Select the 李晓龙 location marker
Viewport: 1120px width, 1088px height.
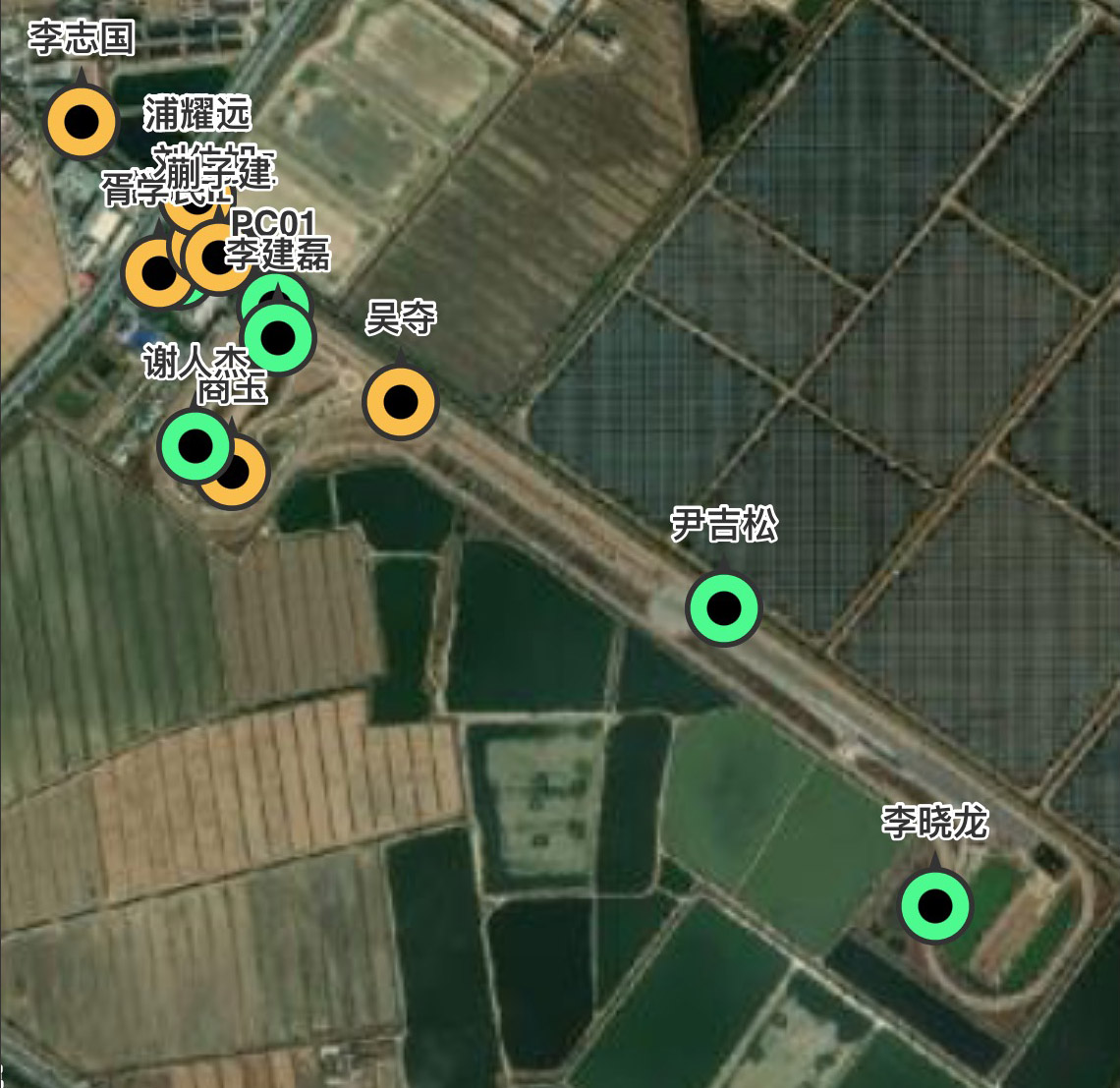935,905
